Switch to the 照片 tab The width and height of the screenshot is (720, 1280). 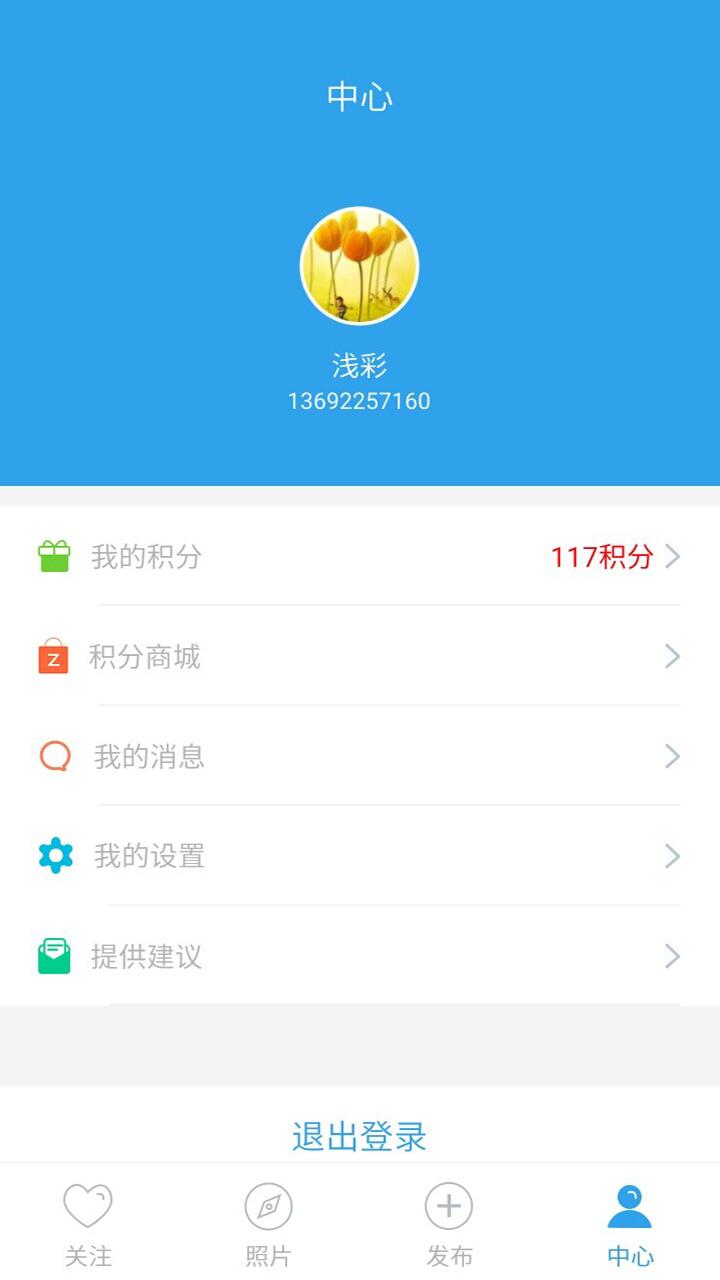[268, 1222]
